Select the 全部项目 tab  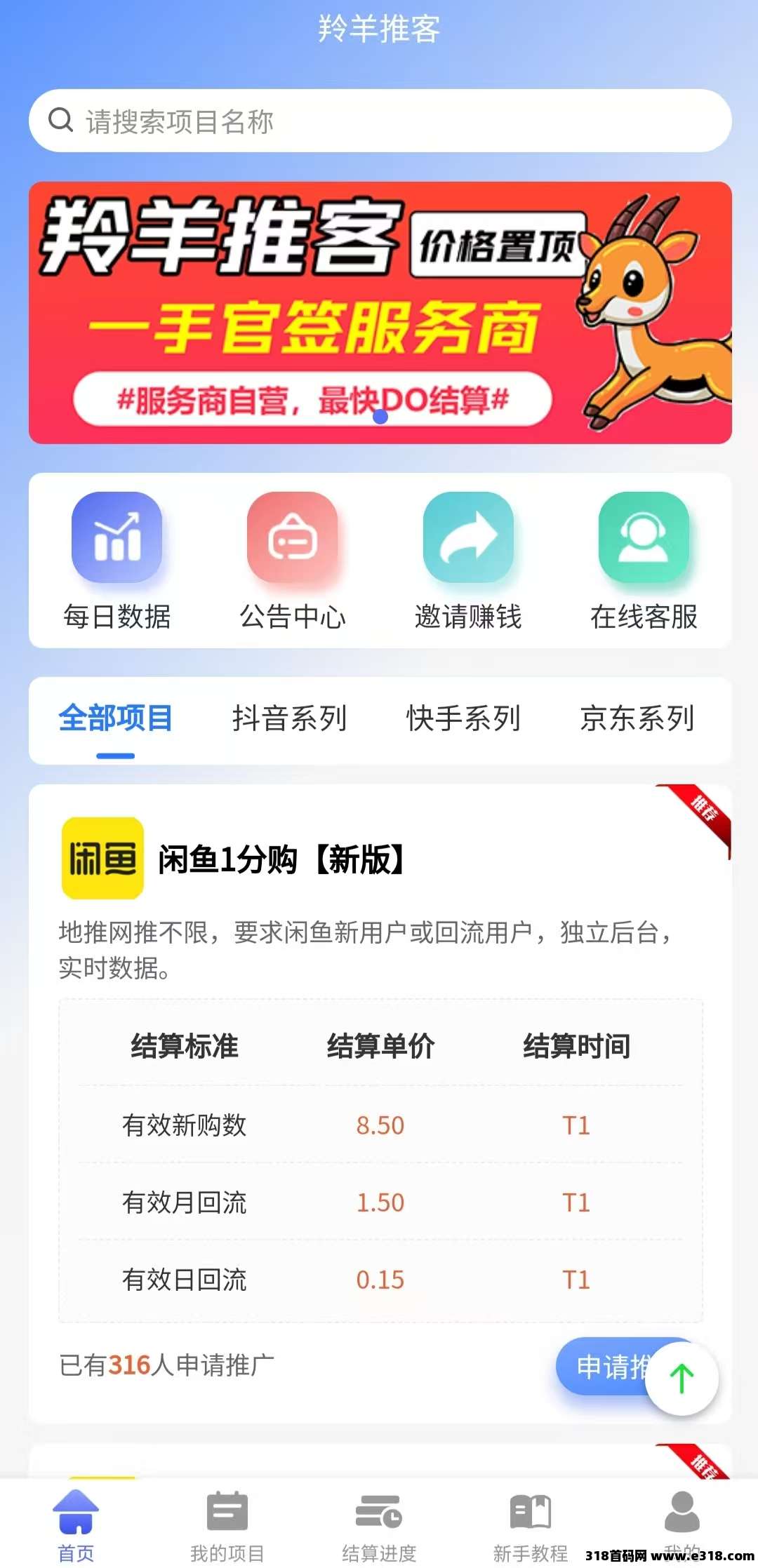(116, 719)
